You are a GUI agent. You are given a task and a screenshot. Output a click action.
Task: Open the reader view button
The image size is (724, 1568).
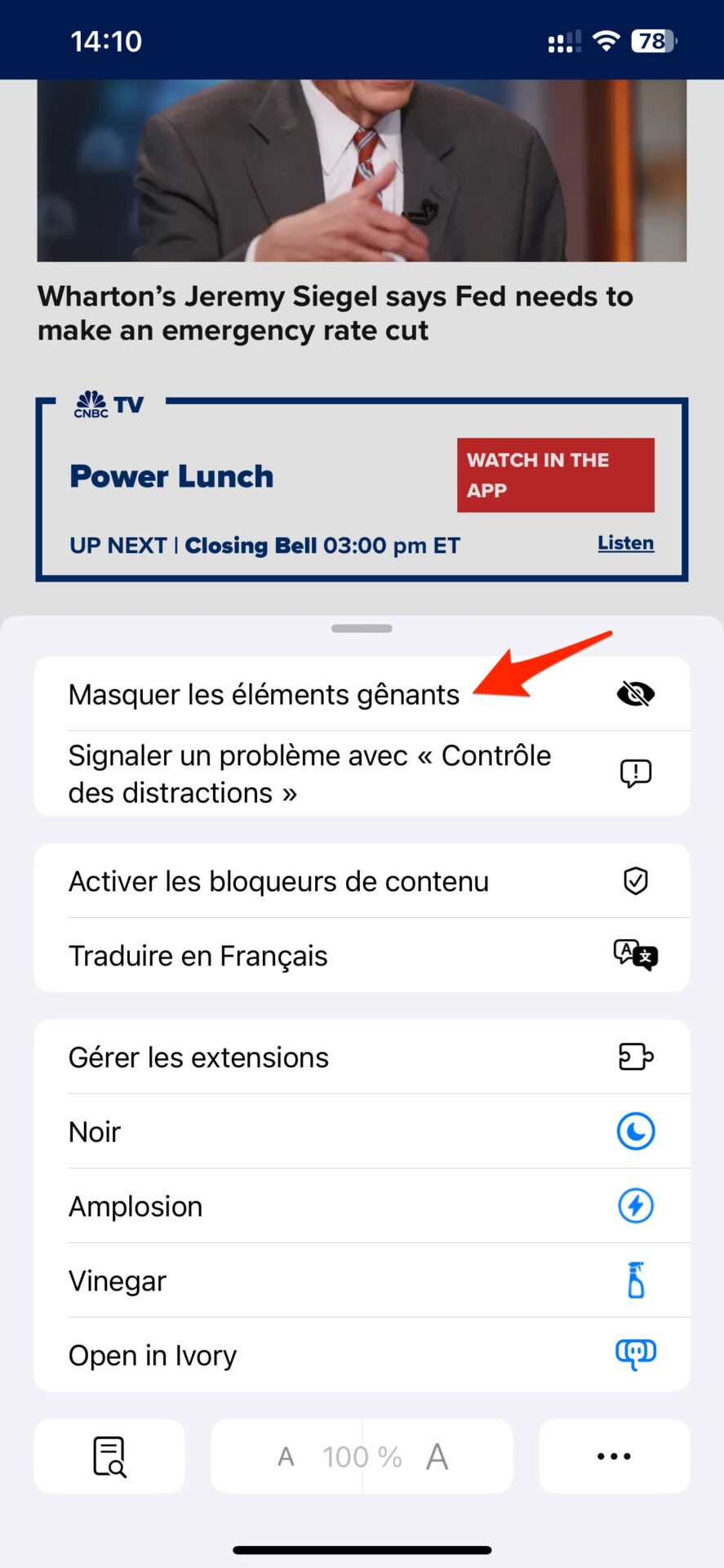click(109, 1456)
